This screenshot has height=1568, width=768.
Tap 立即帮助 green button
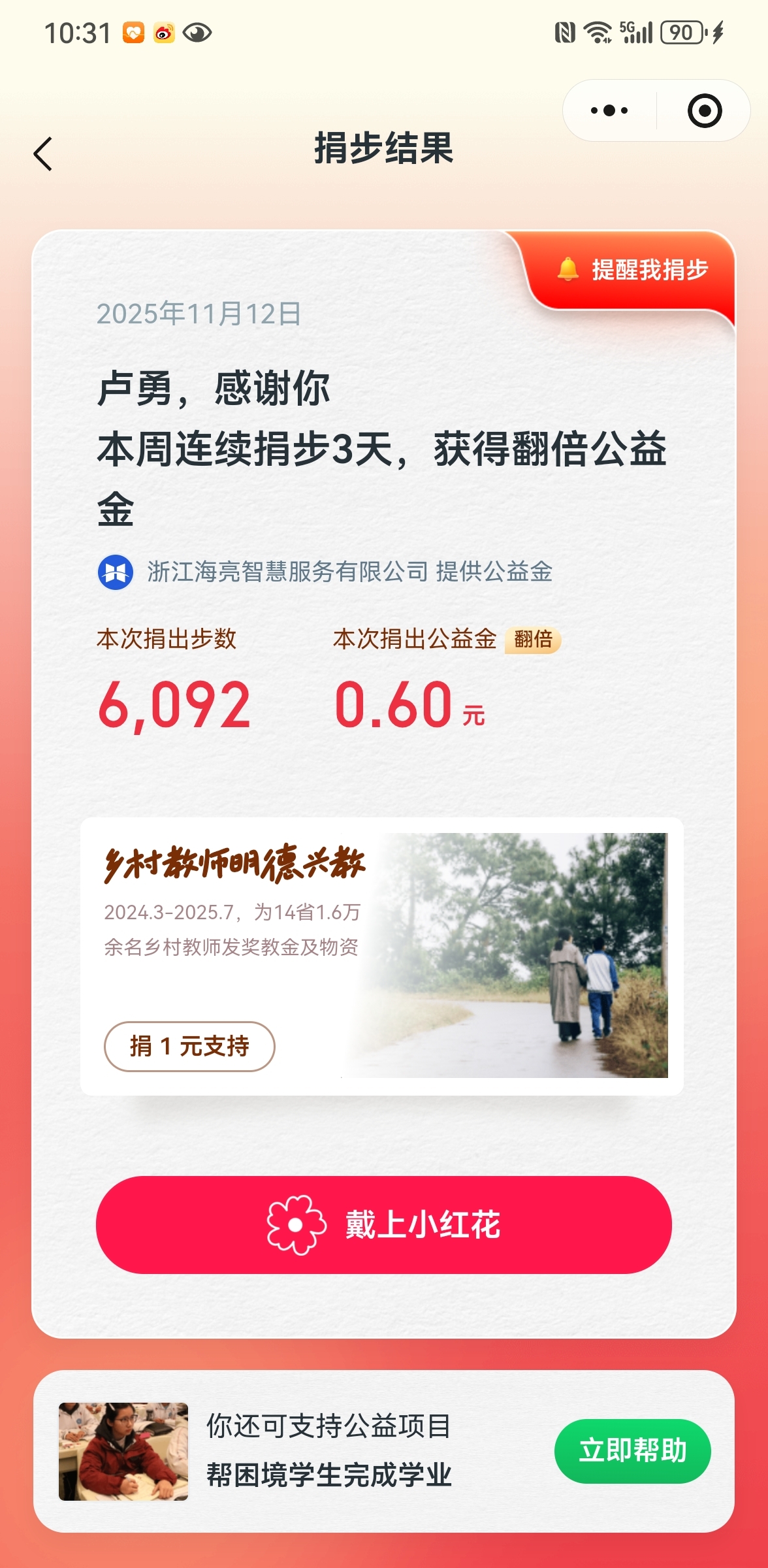click(x=632, y=1450)
